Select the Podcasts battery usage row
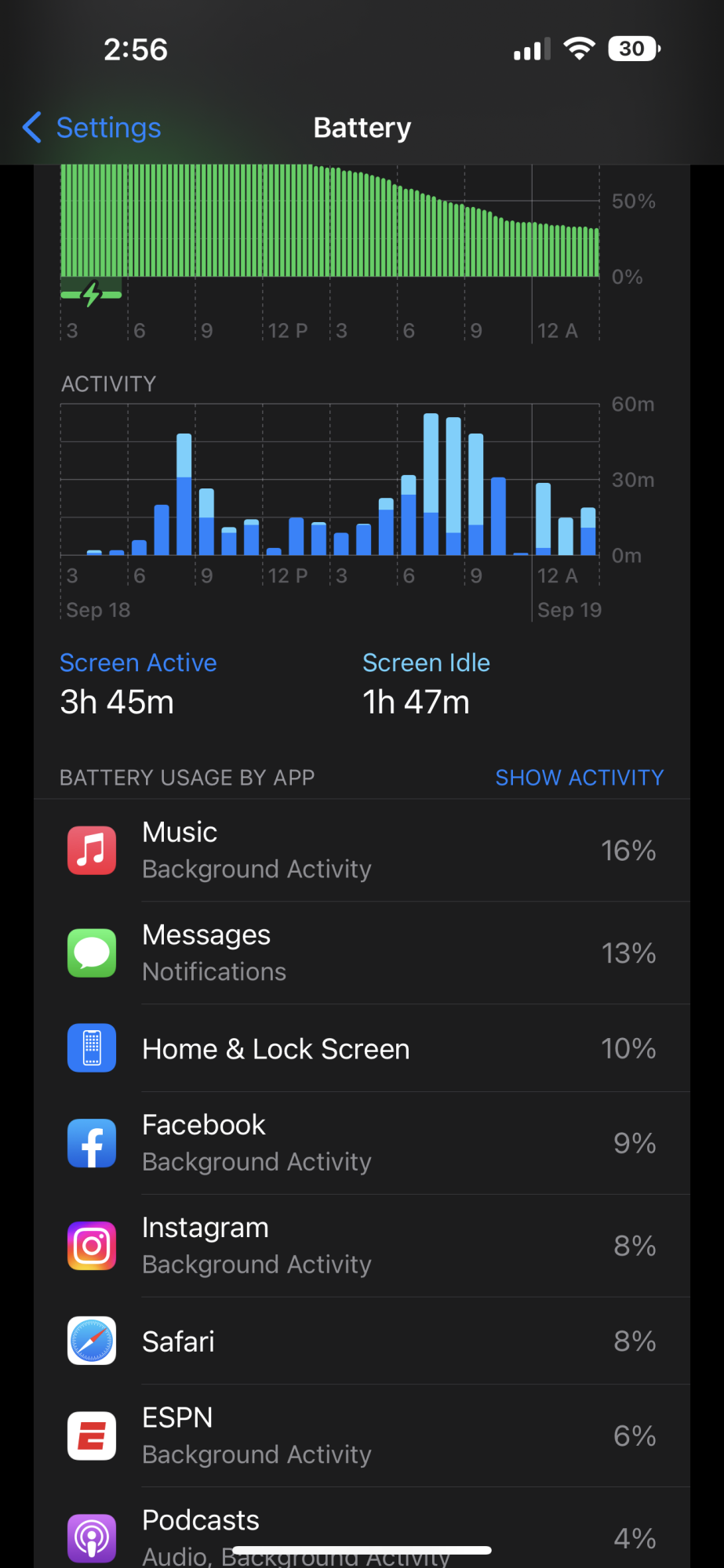This screenshot has width=724, height=1568. [362, 1529]
